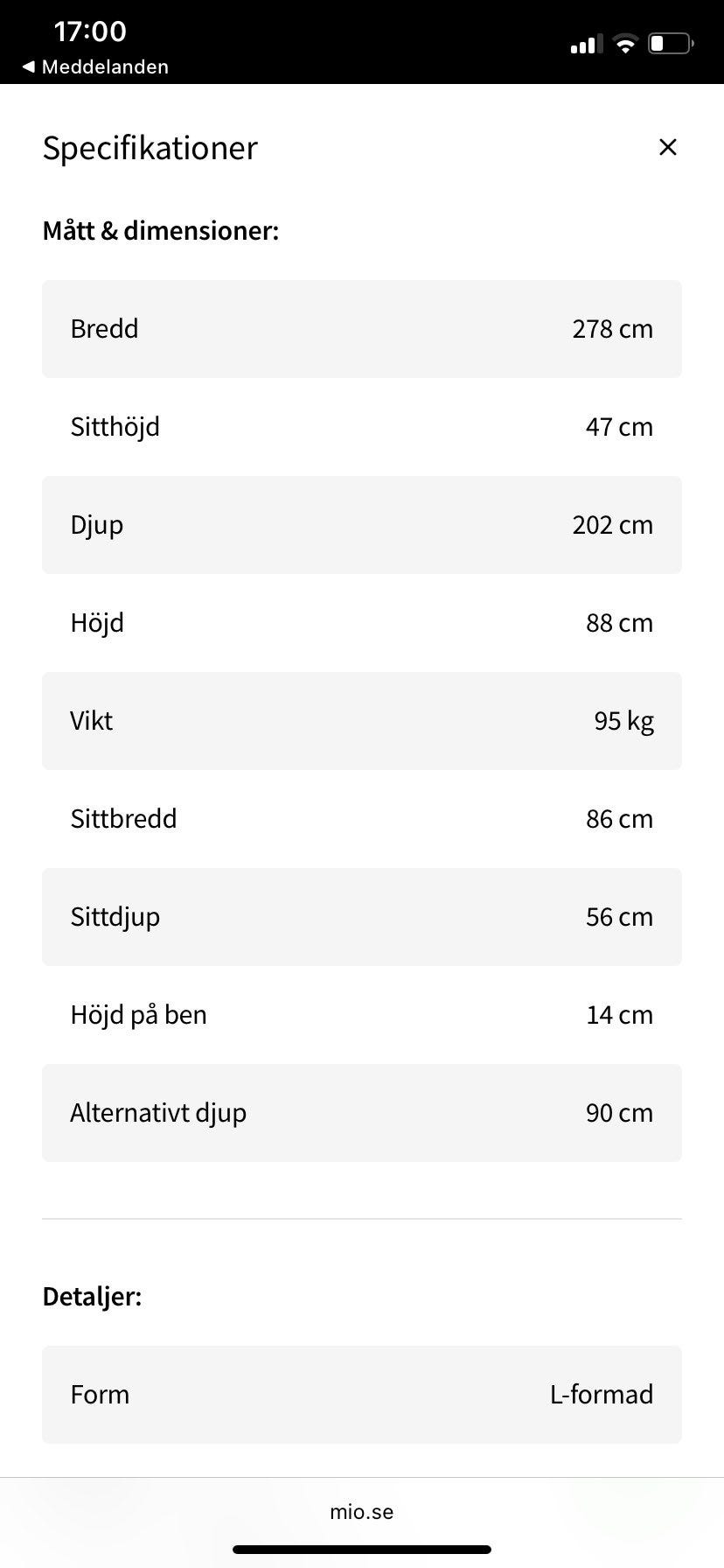Close the Specifikationer panel

[667, 147]
